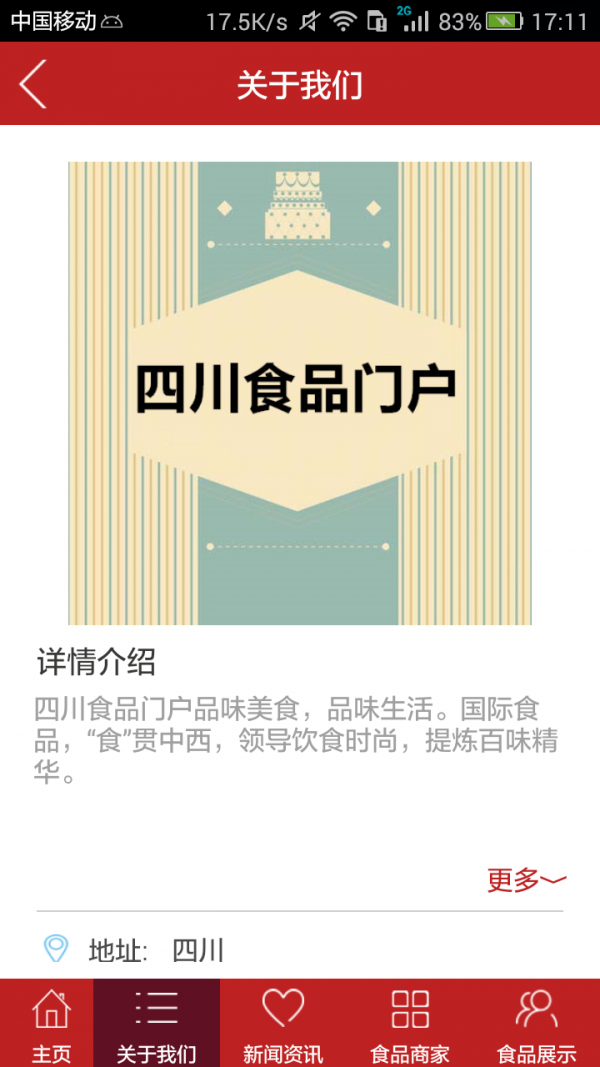
Task: Switch to the 食品商家 tab
Action: (x=410, y=1023)
